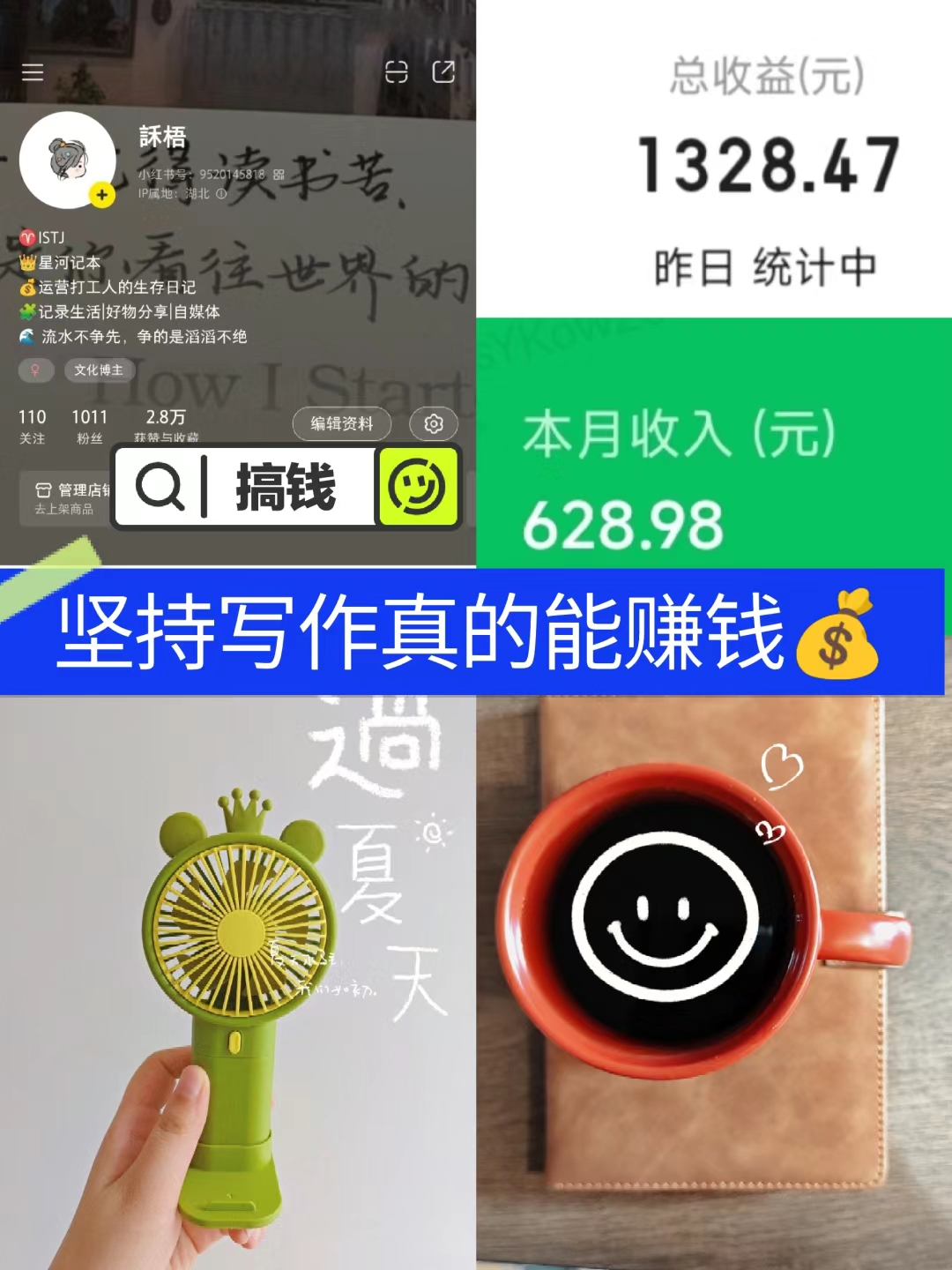
Task: Open the 粉丝 followers count 1011
Action: coord(90,424)
